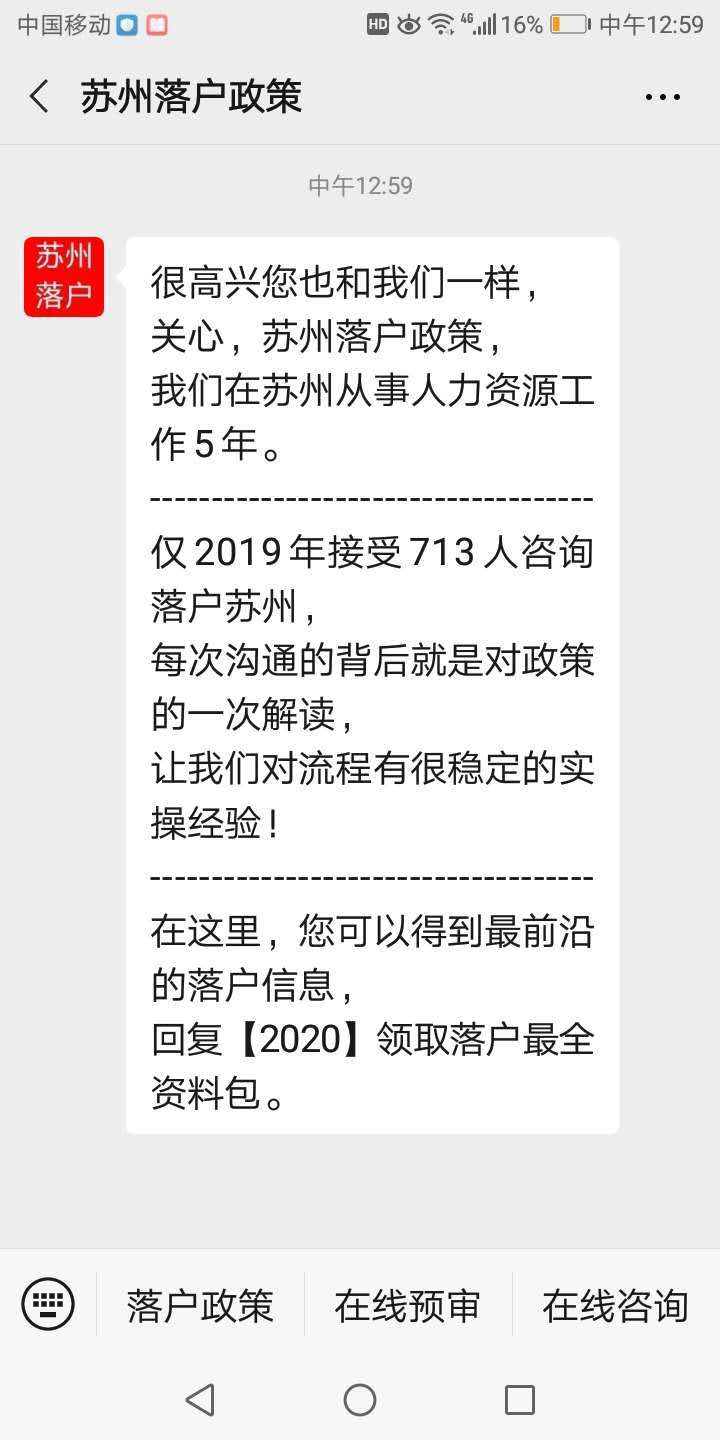Tap the system home button
Image resolution: width=720 pixels, height=1440 pixels.
[360, 1399]
